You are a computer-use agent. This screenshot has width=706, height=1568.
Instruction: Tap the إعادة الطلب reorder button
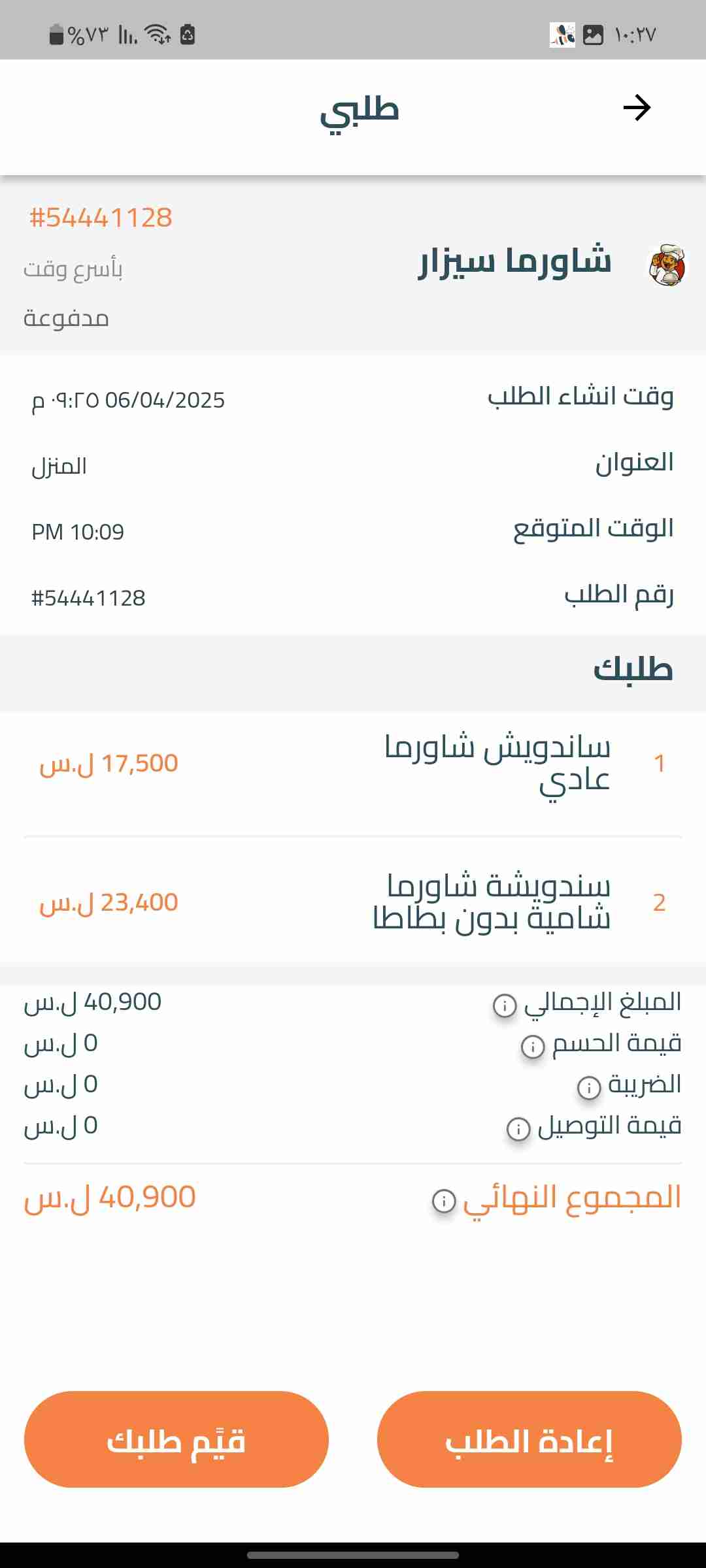pyautogui.click(x=529, y=1439)
